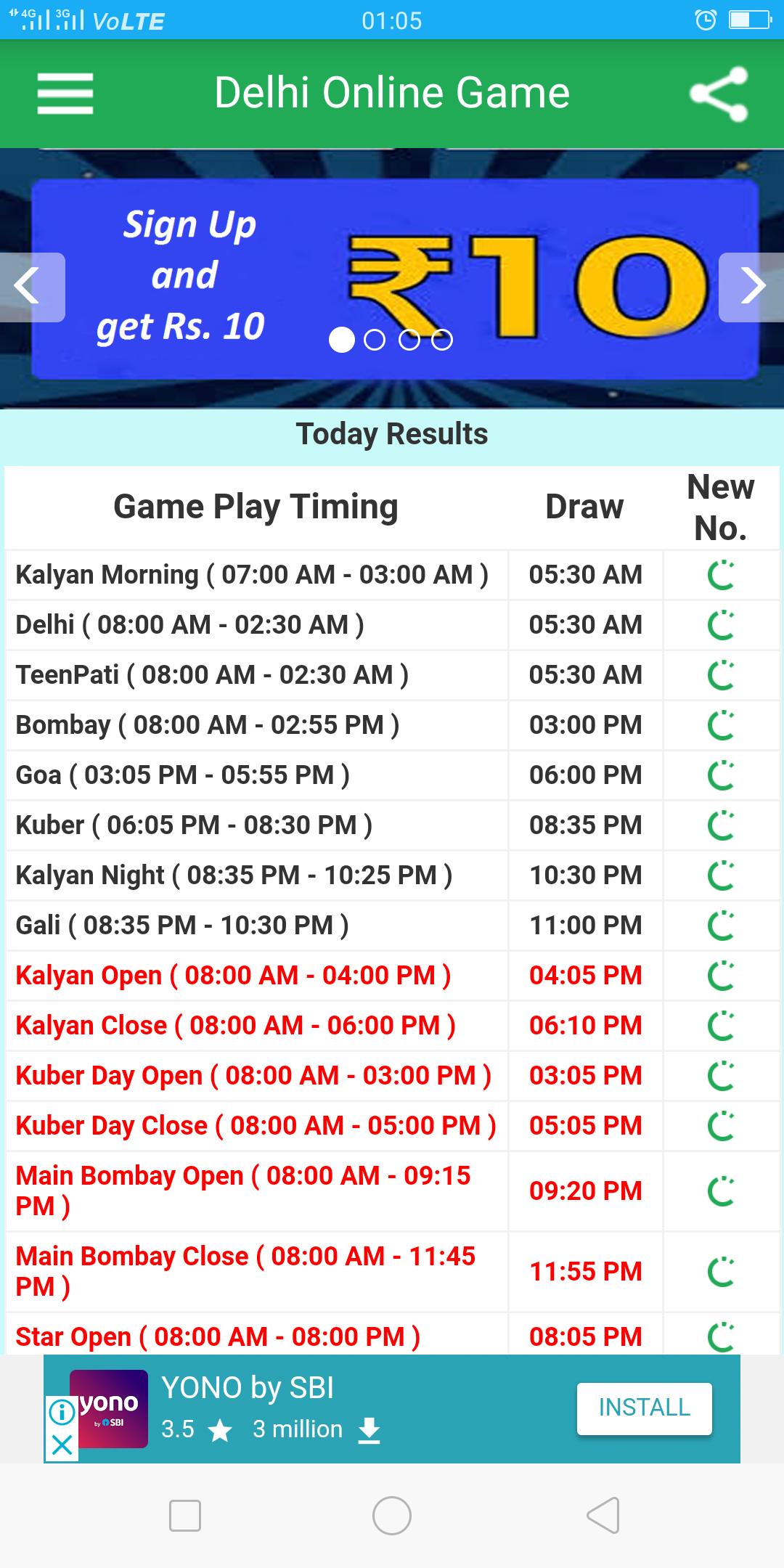Screen dimensions: 784x1568
Task: Open the hamburger drawer menu
Action: pos(65,94)
